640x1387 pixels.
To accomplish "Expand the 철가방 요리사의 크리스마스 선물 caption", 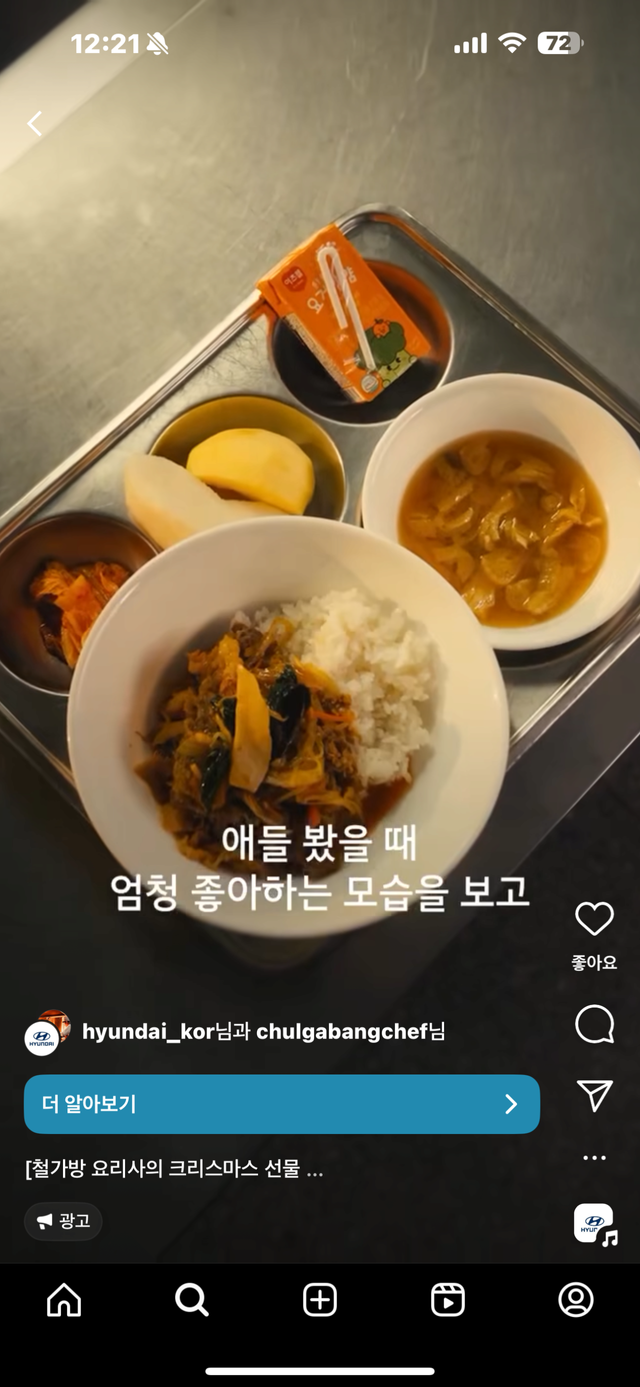I will pos(174,1168).
